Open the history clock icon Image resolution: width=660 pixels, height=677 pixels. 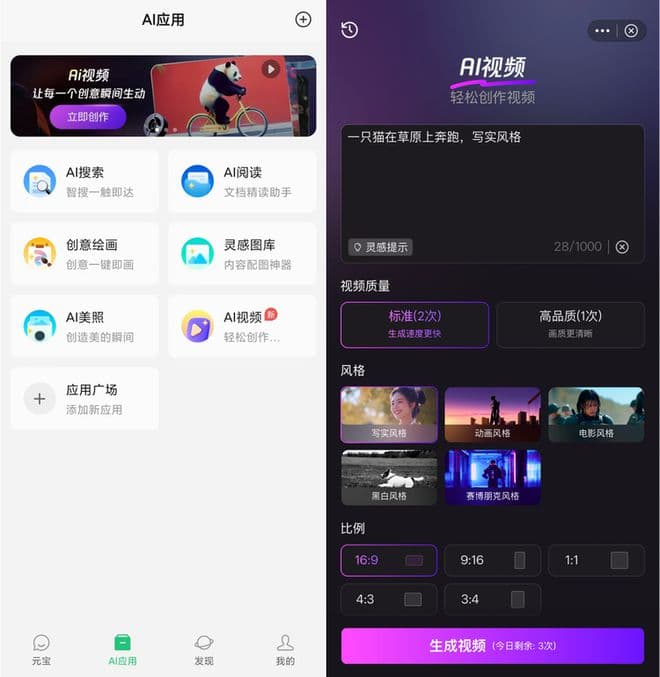pyautogui.click(x=349, y=30)
